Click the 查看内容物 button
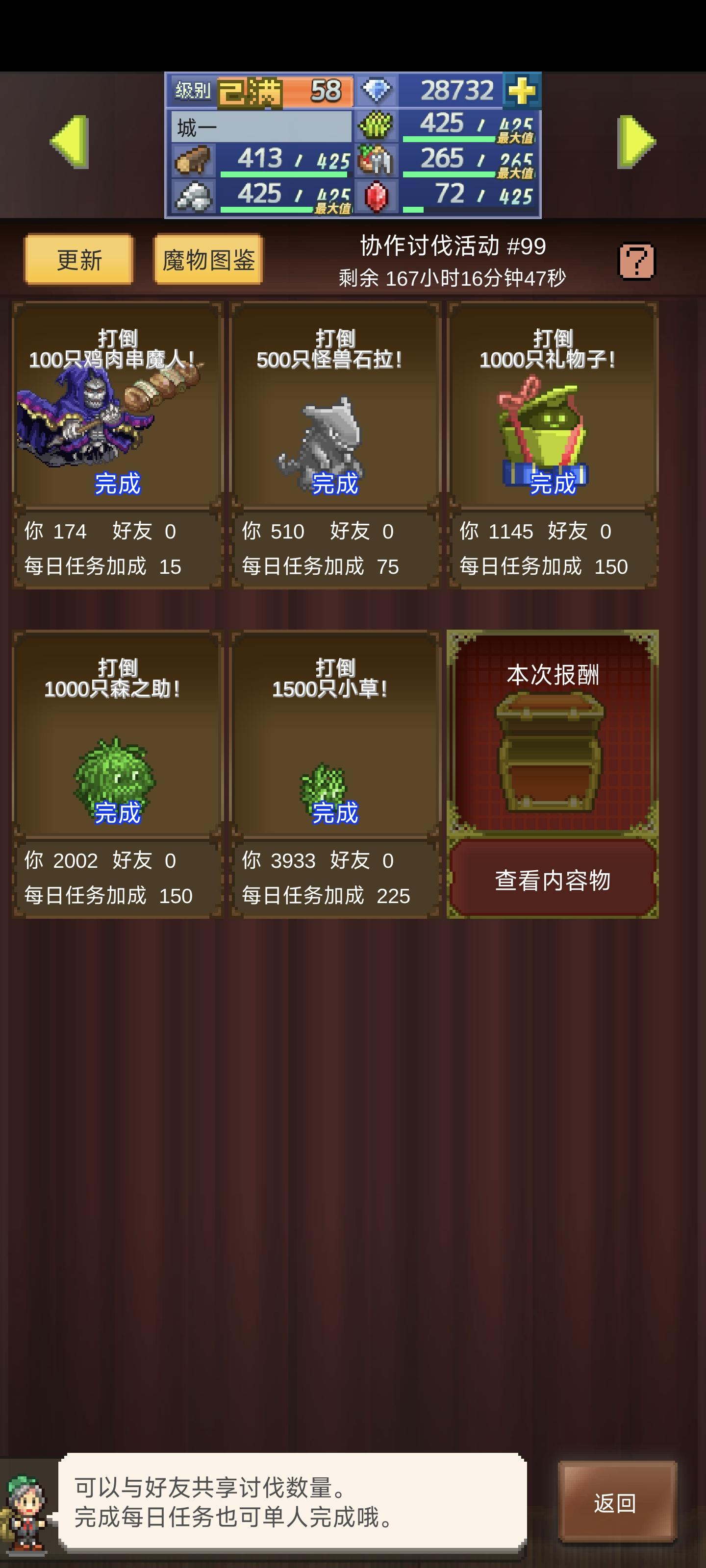Image resolution: width=706 pixels, height=1568 pixels. pyautogui.click(x=553, y=879)
